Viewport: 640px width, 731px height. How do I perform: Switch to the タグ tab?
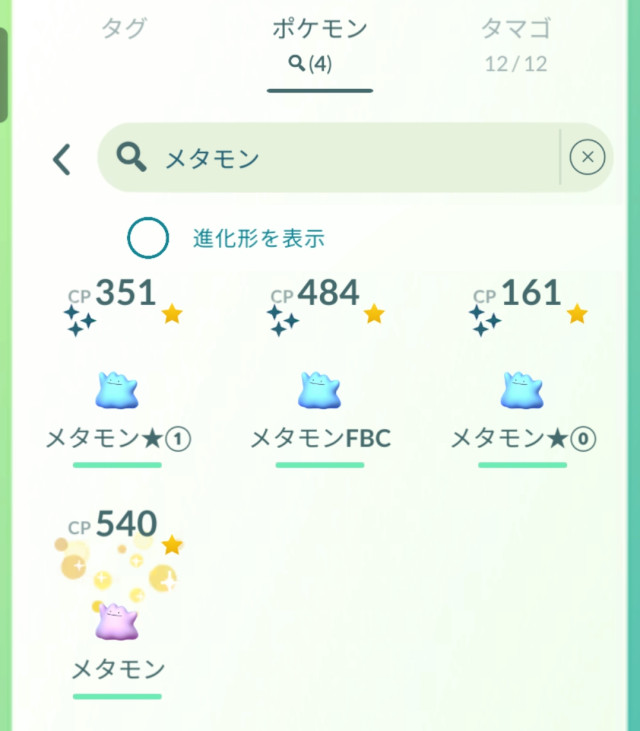point(123,29)
